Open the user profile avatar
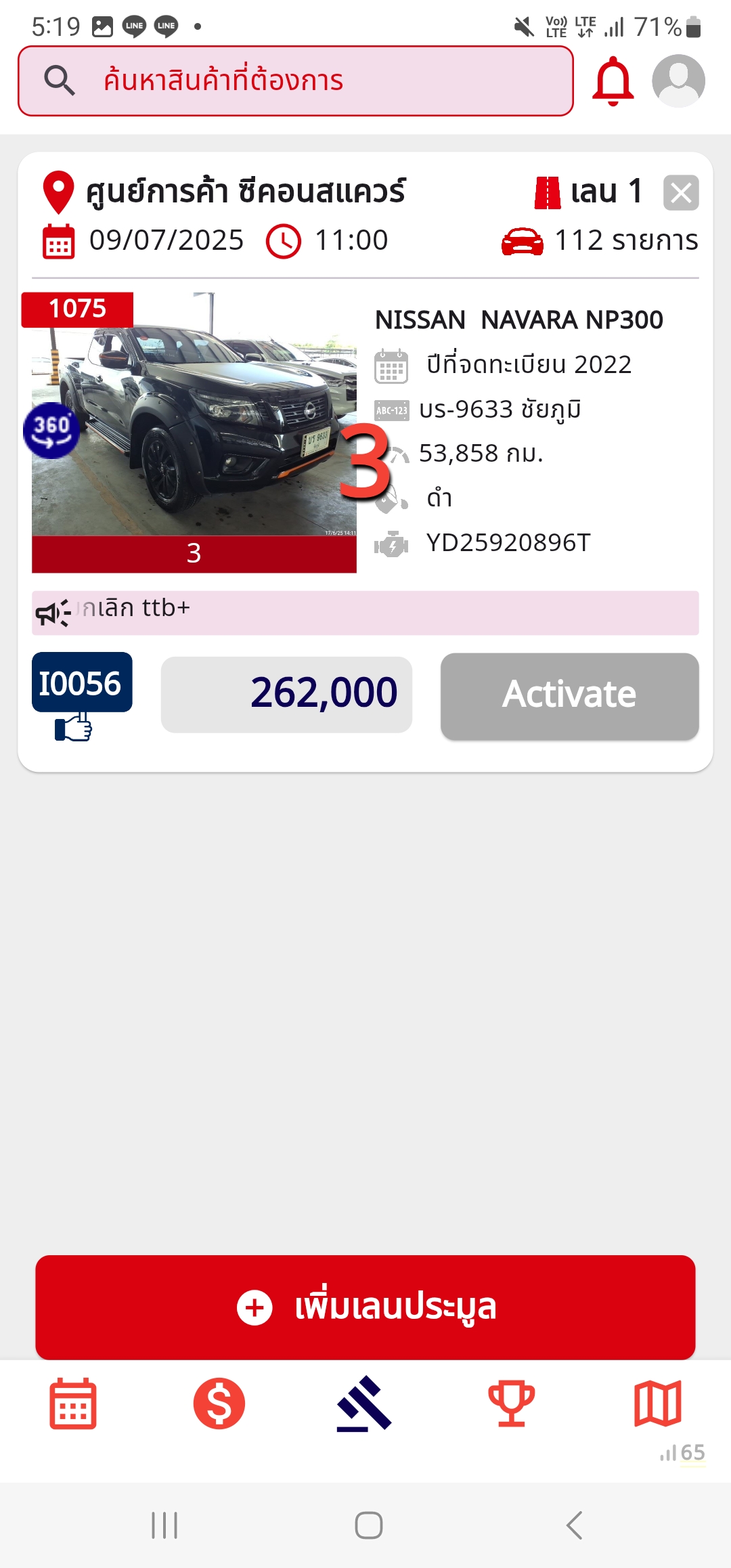 coord(678,81)
